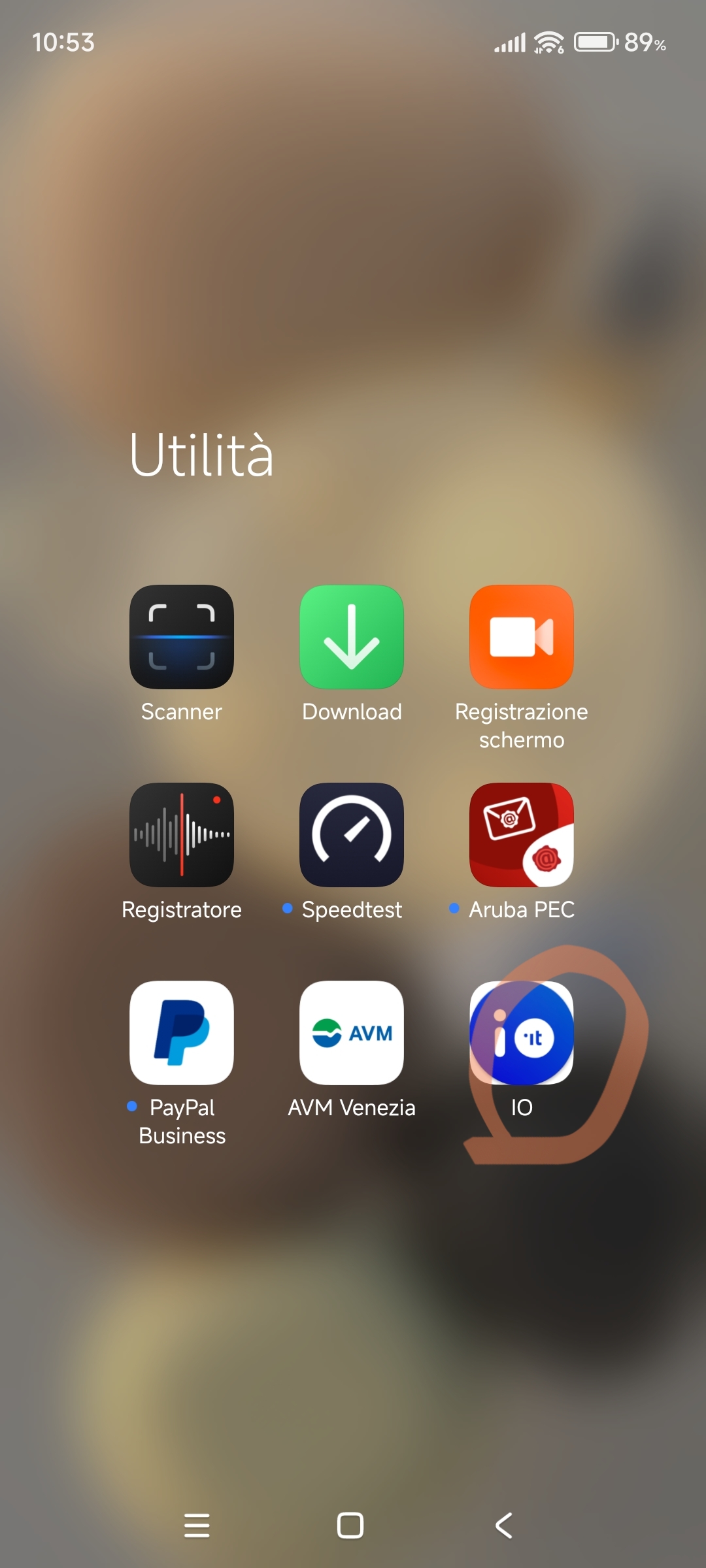Open the Scanner app
Image resolution: width=706 pixels, height=1568 pixels.
pos(182,637)
